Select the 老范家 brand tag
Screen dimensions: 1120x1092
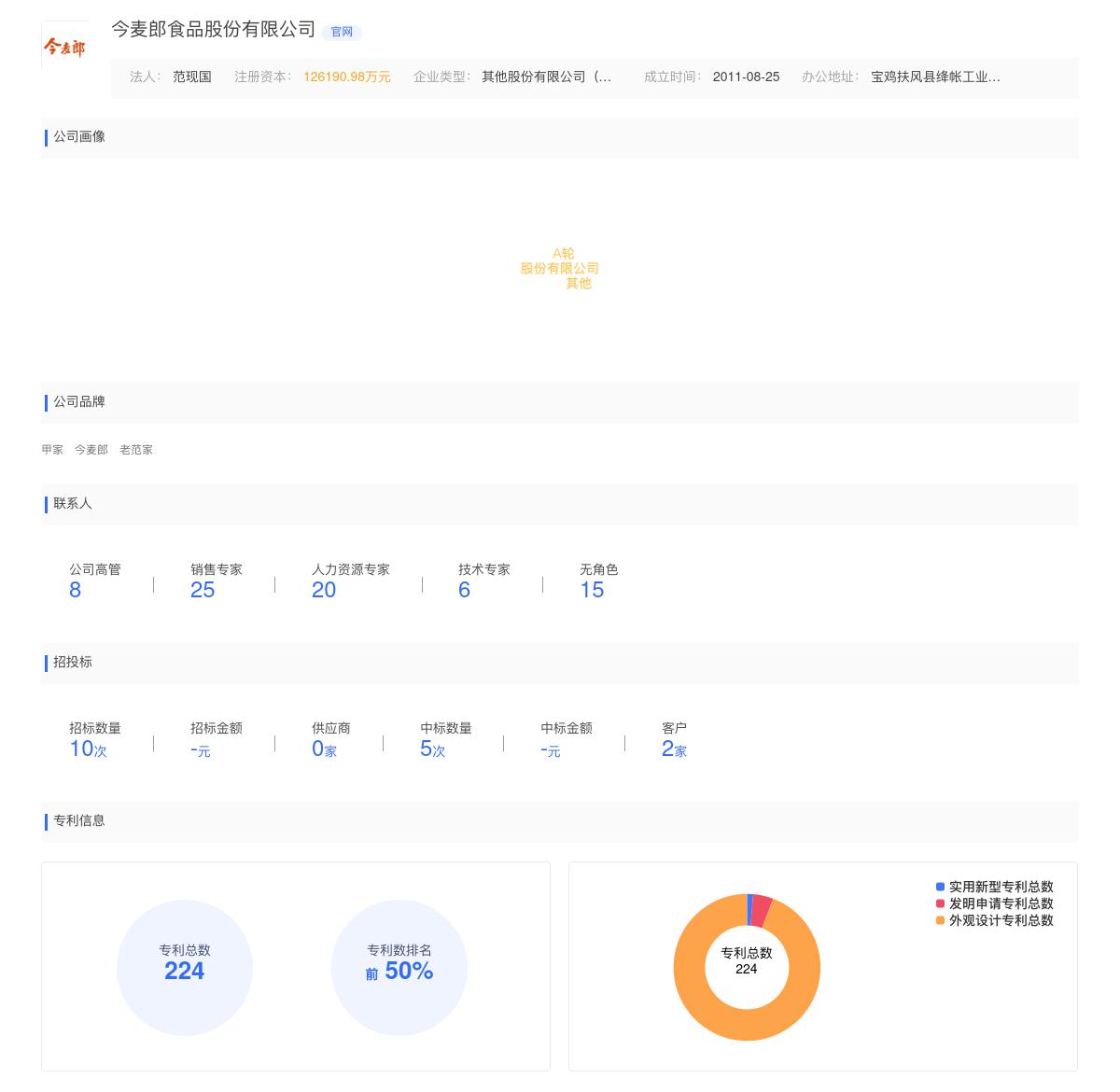[x=136, y=450]
